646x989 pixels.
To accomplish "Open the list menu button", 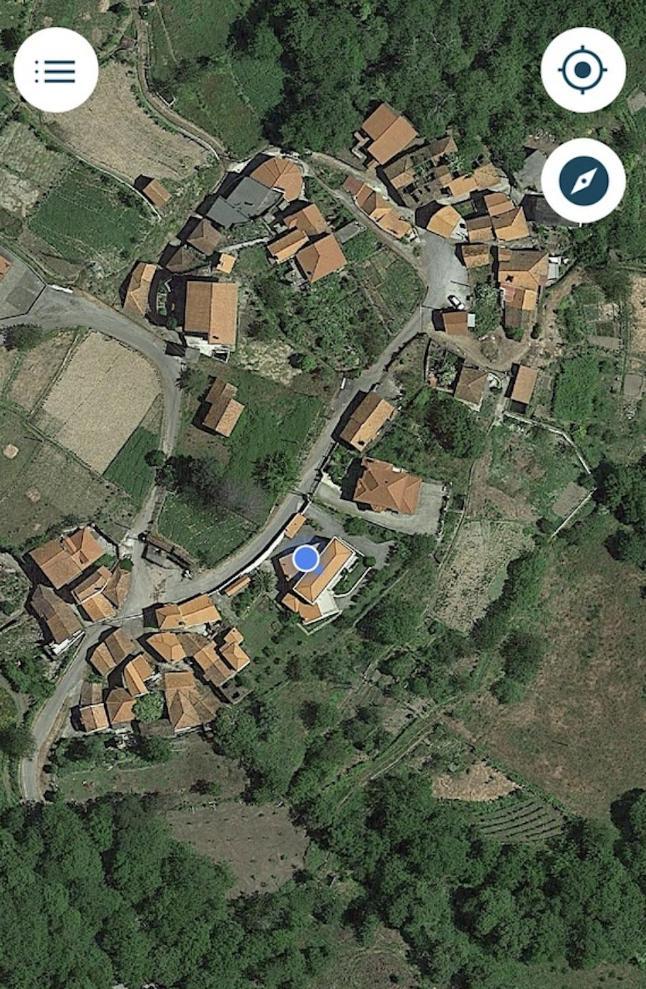I will [x=56, y=70].
